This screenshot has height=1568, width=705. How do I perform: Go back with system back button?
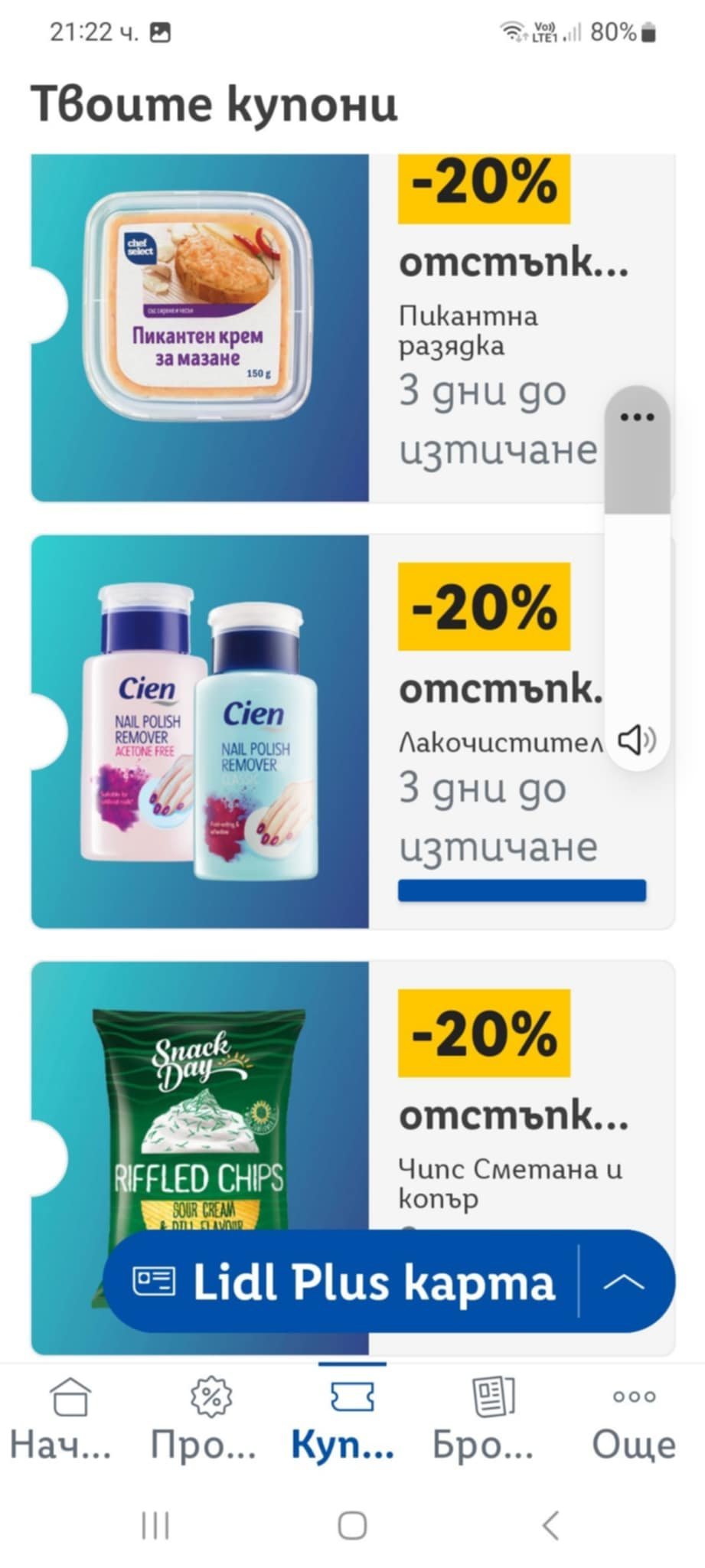[550, 1525]
